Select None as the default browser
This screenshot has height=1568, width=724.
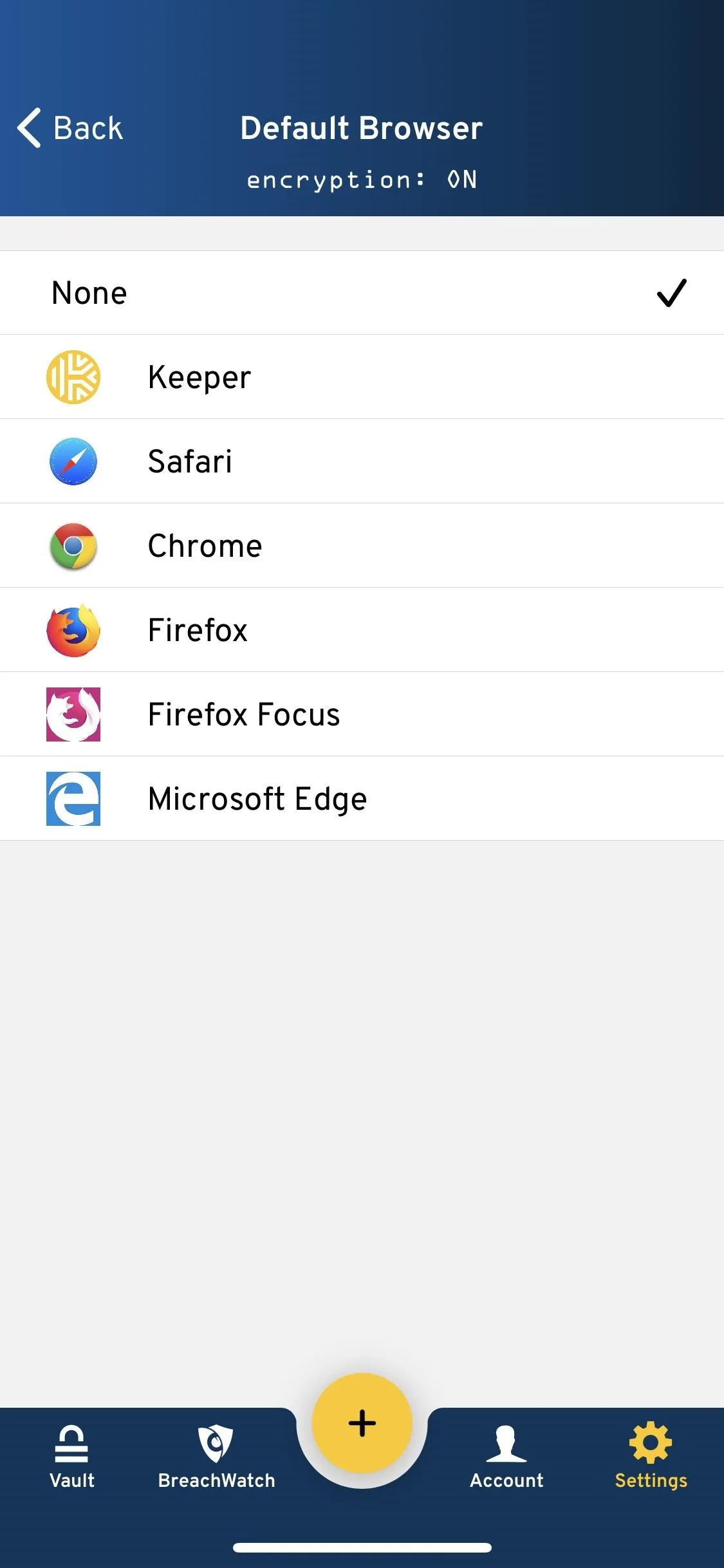pos(362,293)
